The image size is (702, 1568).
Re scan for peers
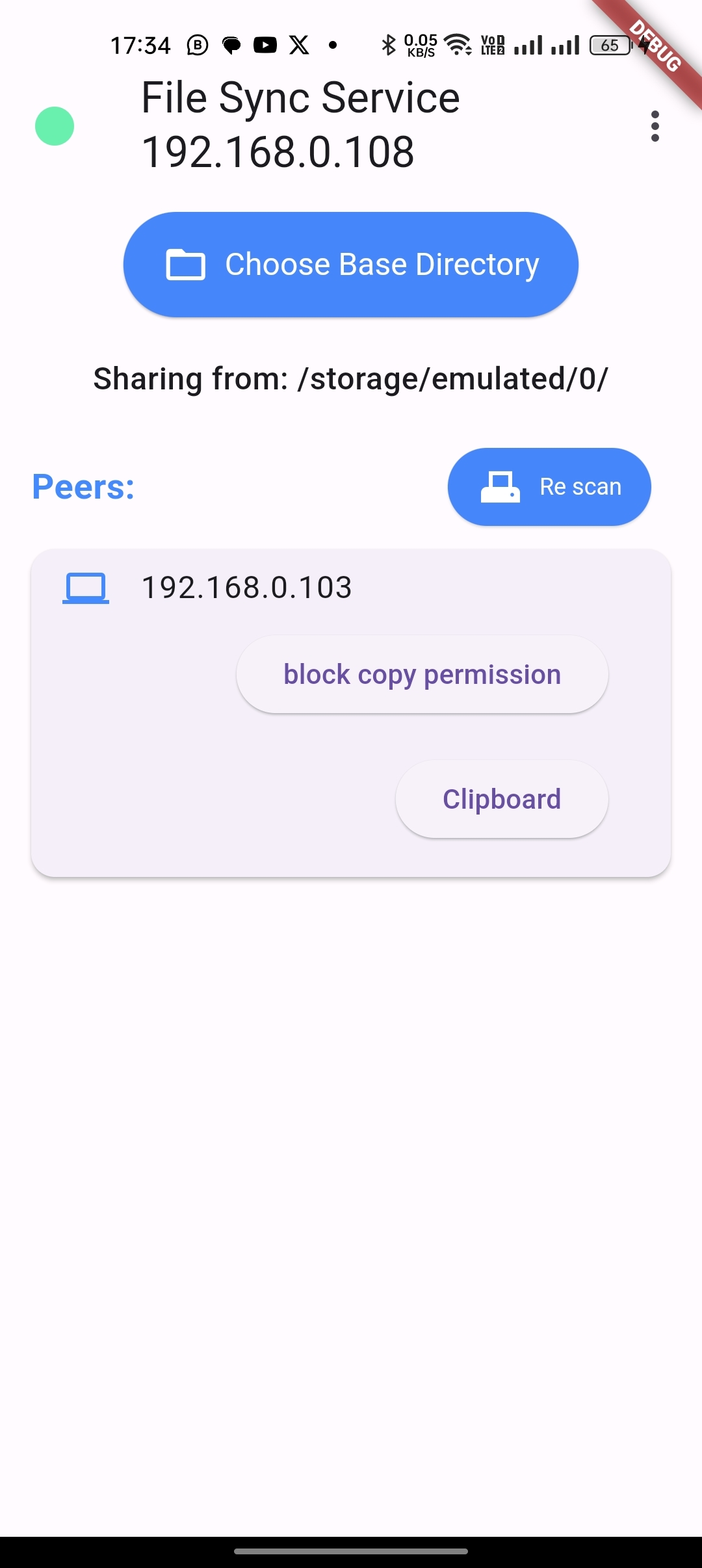(x=549, y=487)
